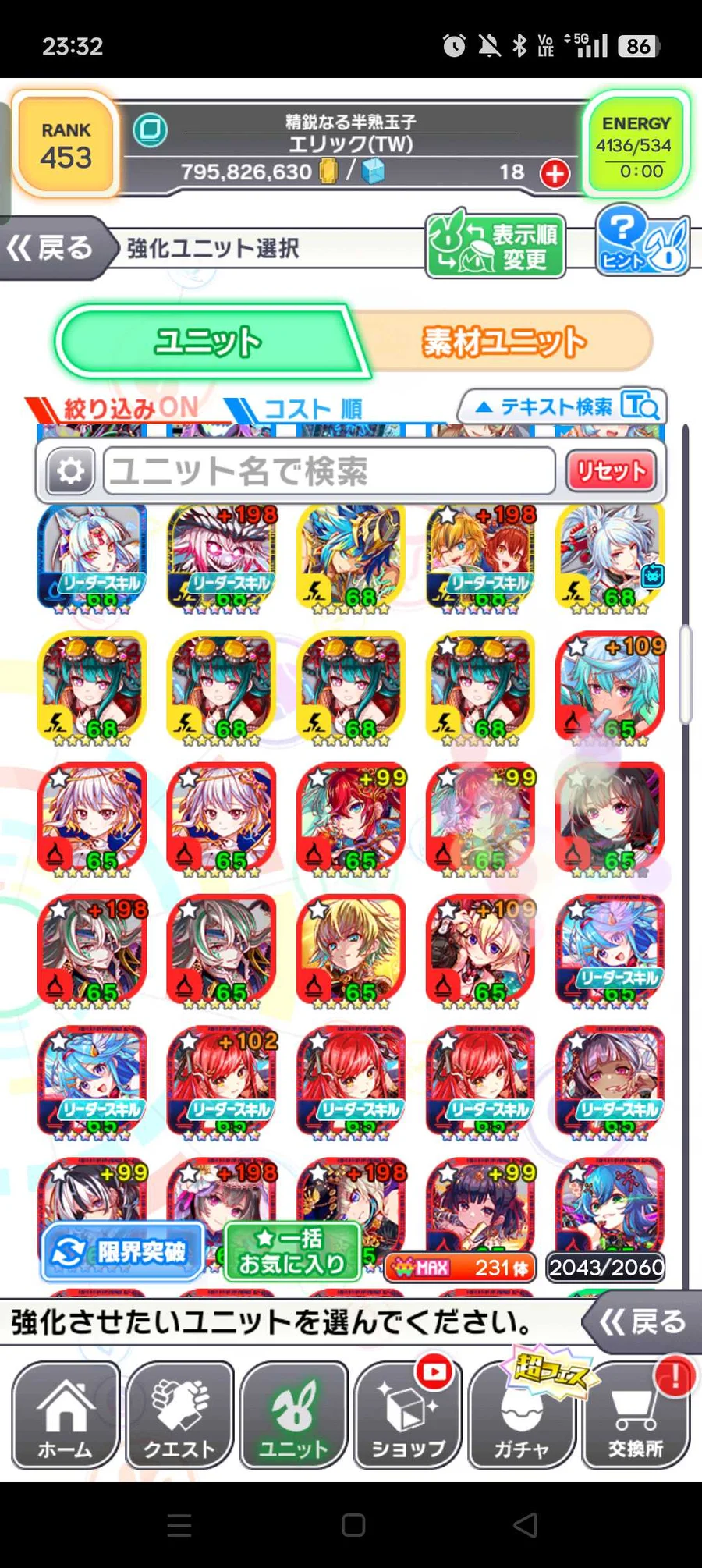Open the ガチャ tab
Image resolution: width=702 pixels, height=1568 pixels.
pos(521,1415)
